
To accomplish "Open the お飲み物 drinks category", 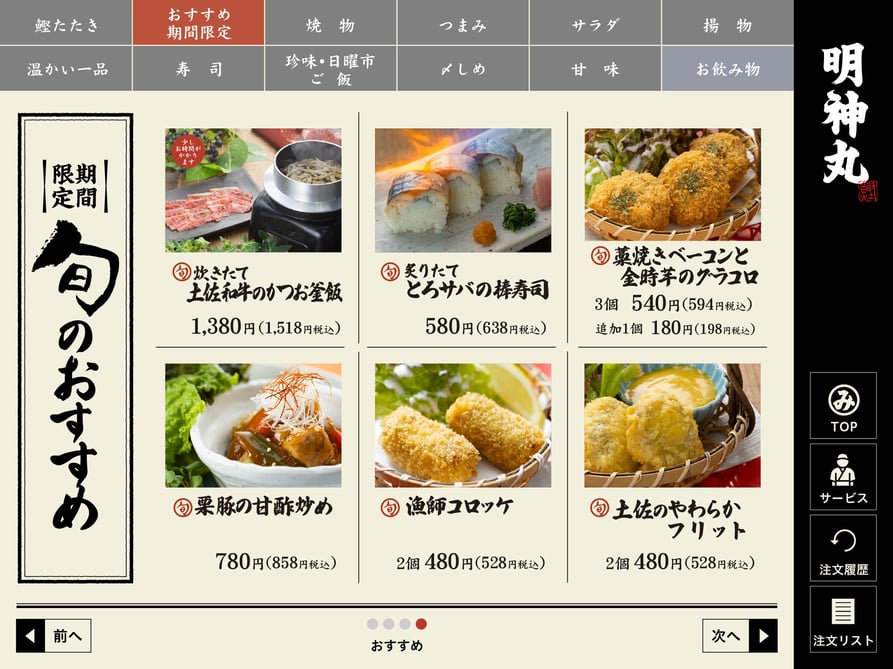I will click(728, 69).
